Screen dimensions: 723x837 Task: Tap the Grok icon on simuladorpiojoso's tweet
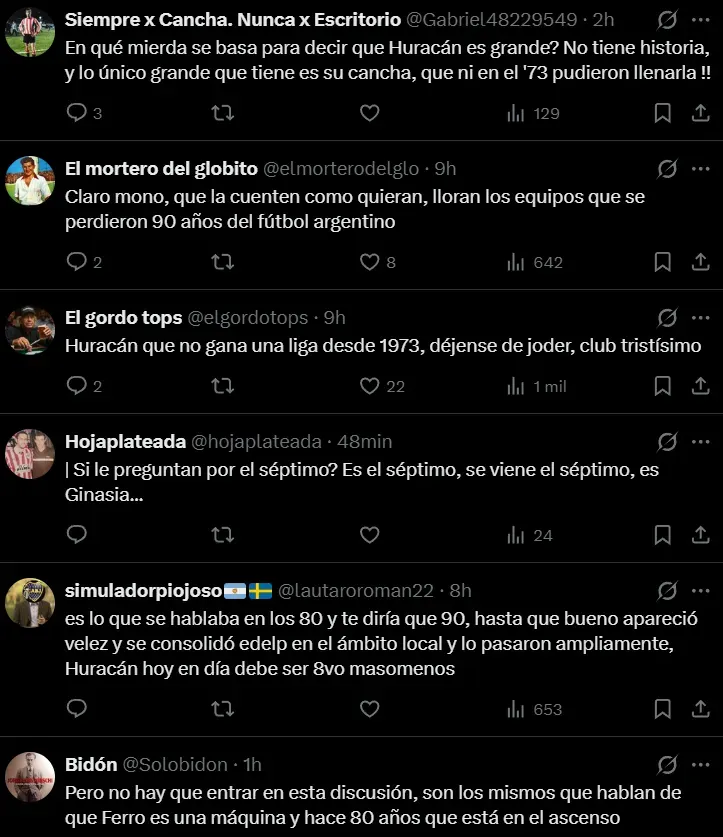click(667, 591)
